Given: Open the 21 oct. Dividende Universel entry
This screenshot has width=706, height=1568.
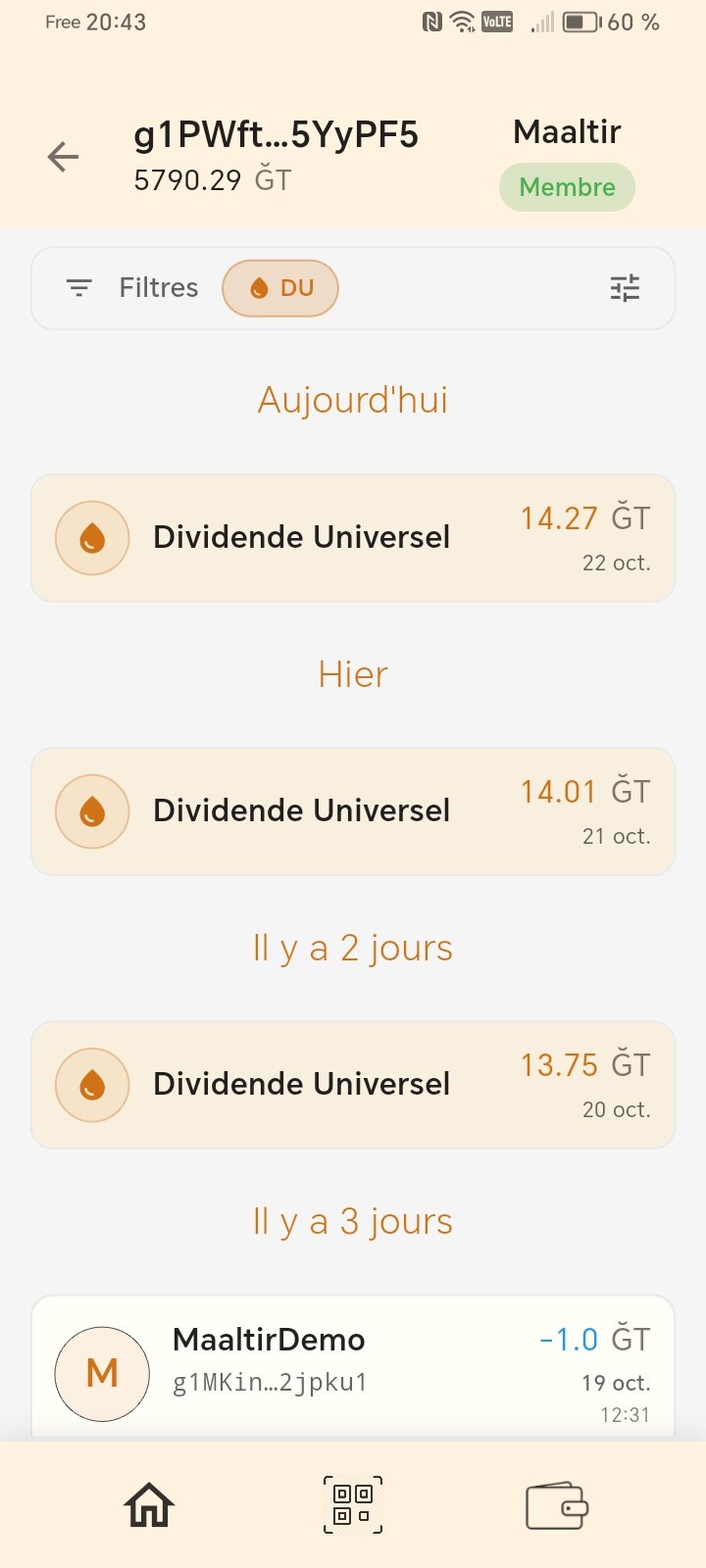Looking at the screenshot, I should point(353,811).
